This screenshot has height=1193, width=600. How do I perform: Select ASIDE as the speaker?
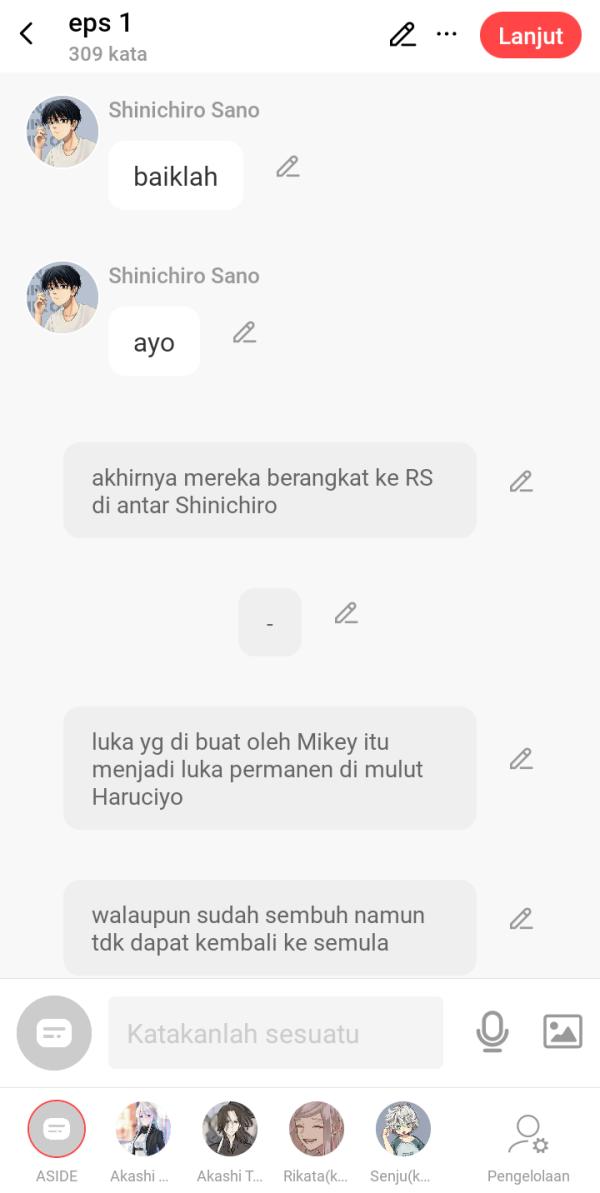pos(57,1130)
